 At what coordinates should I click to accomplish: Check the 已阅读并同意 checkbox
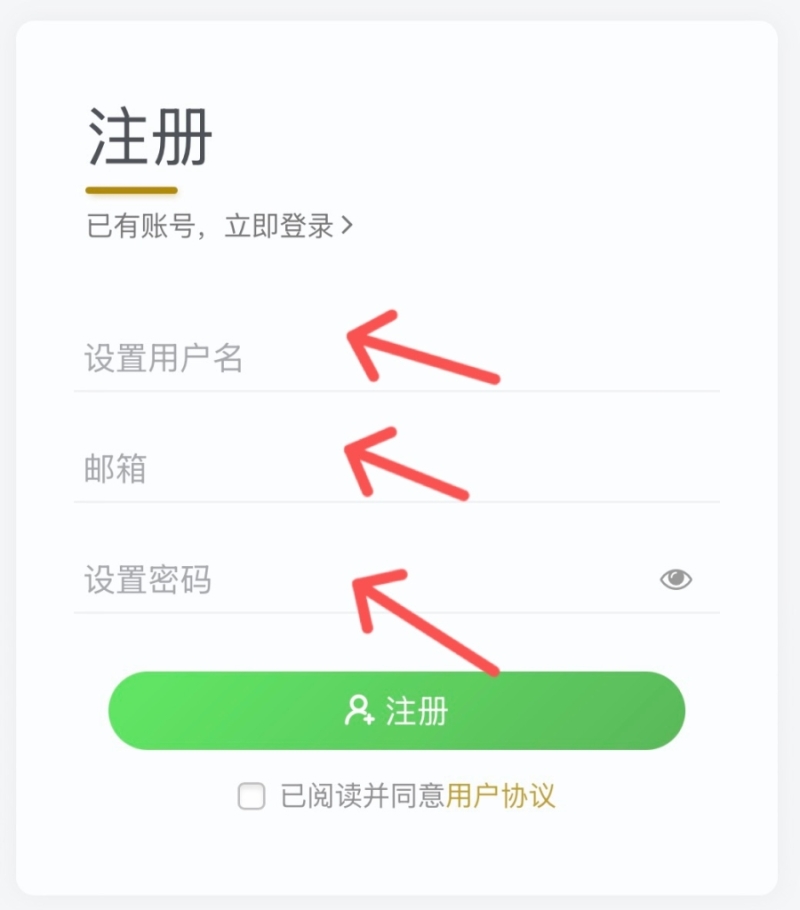[251, 797]
